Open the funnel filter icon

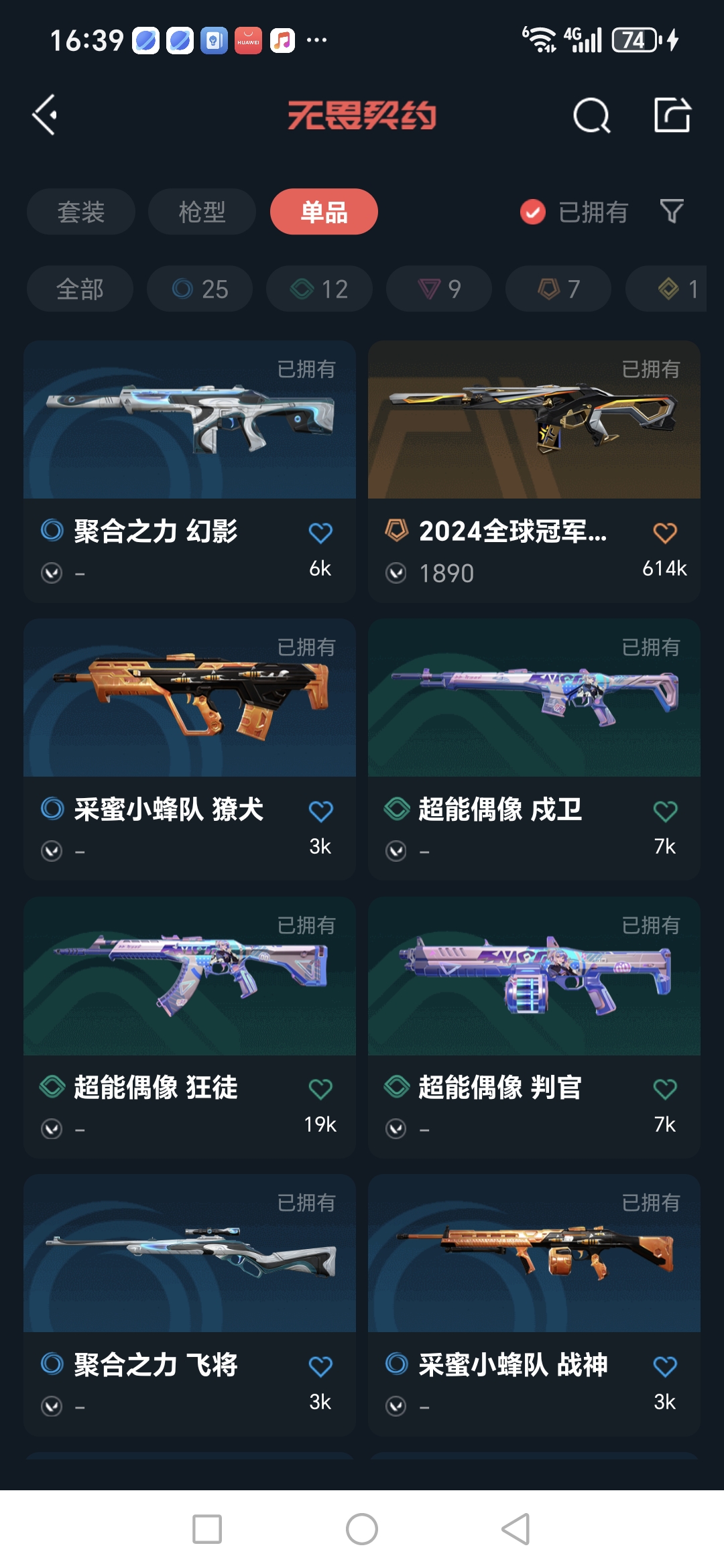pyautogui.click(x=671, y=212)
